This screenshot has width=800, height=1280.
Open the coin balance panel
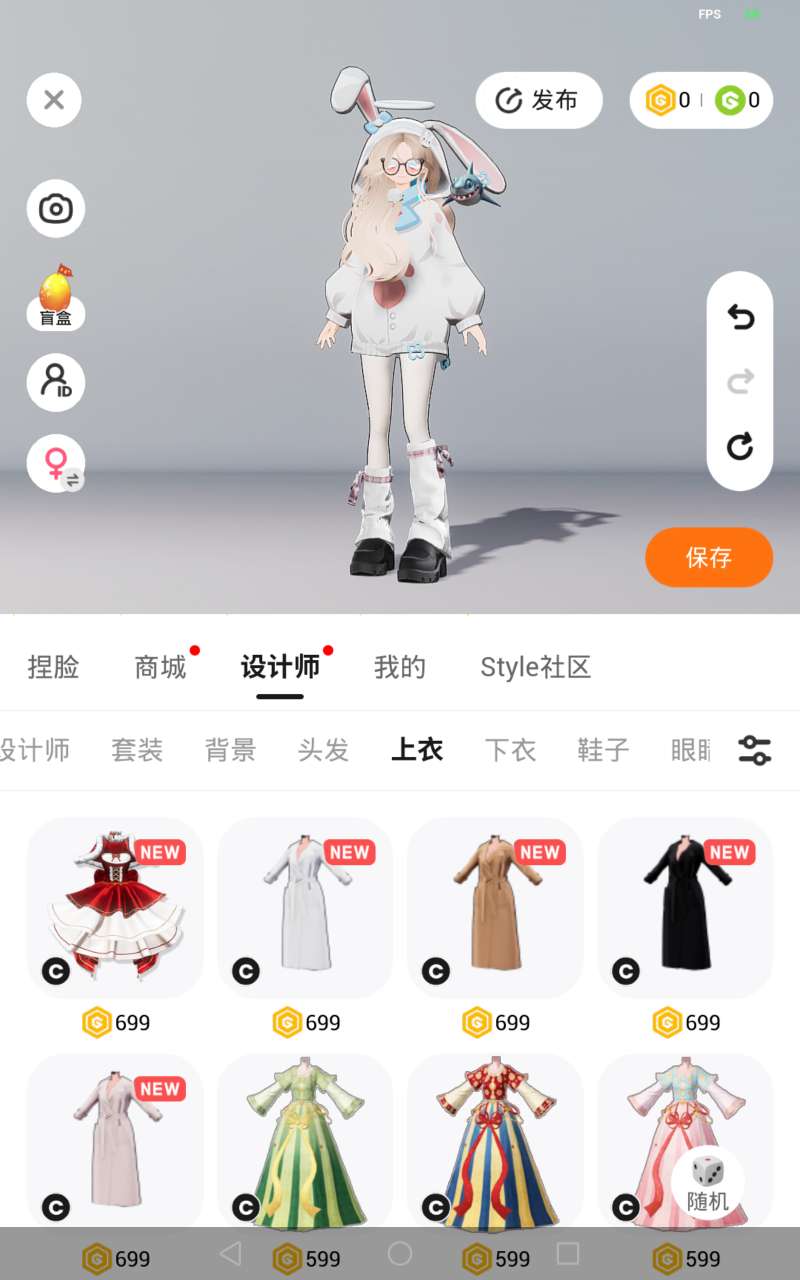701,100
